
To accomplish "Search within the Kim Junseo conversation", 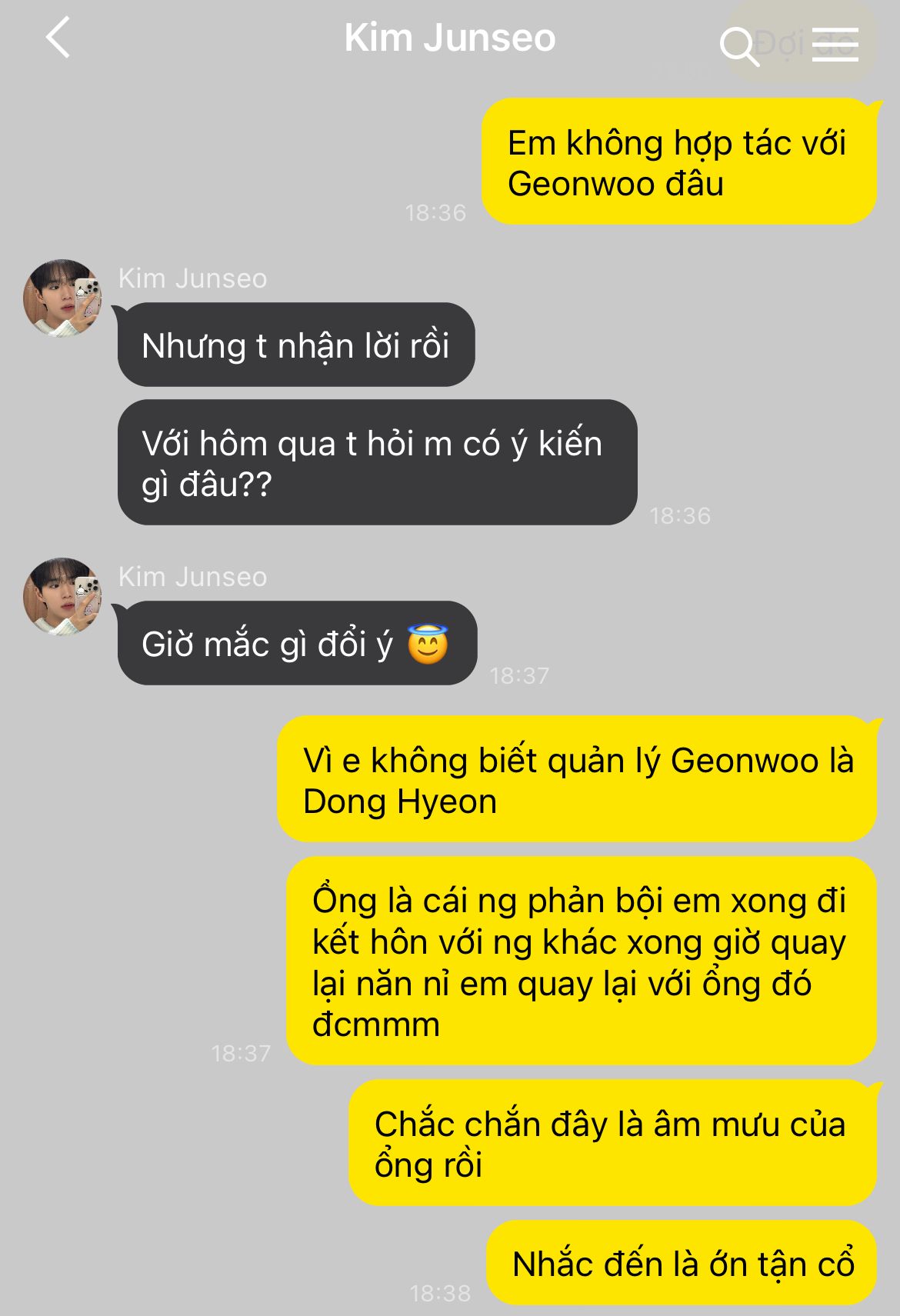I will (x=738, y=46).
